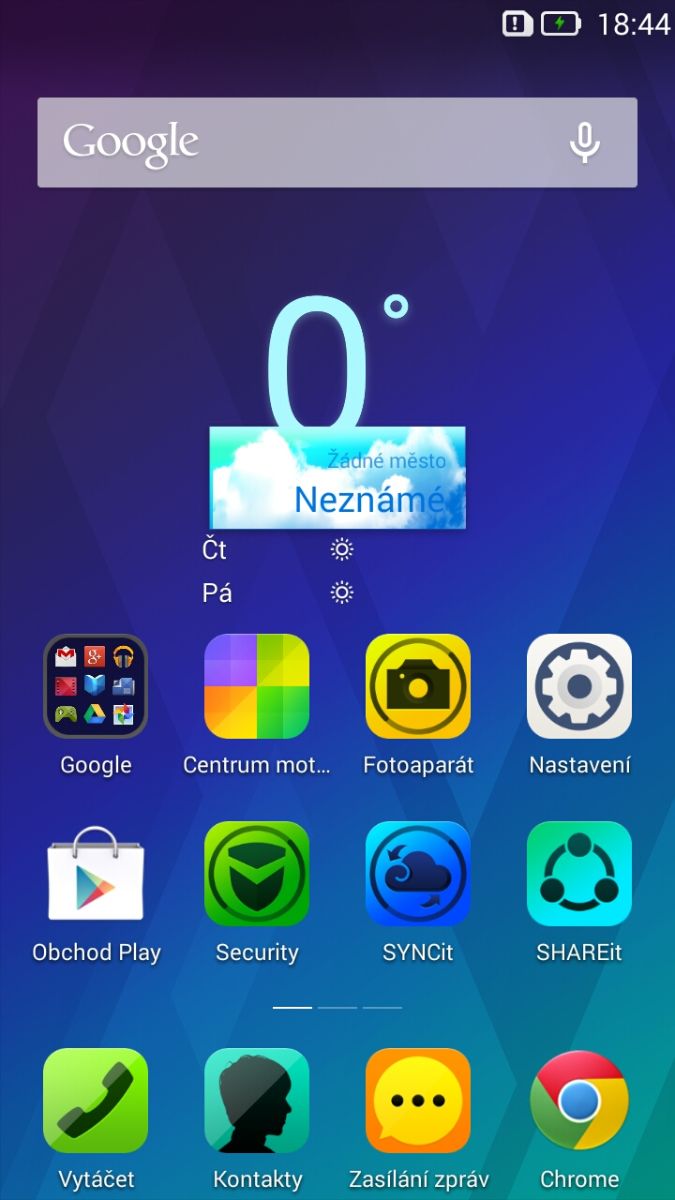675x1200 pixels.
Task: Open Nastavení settings
Action: pos(579,687)
